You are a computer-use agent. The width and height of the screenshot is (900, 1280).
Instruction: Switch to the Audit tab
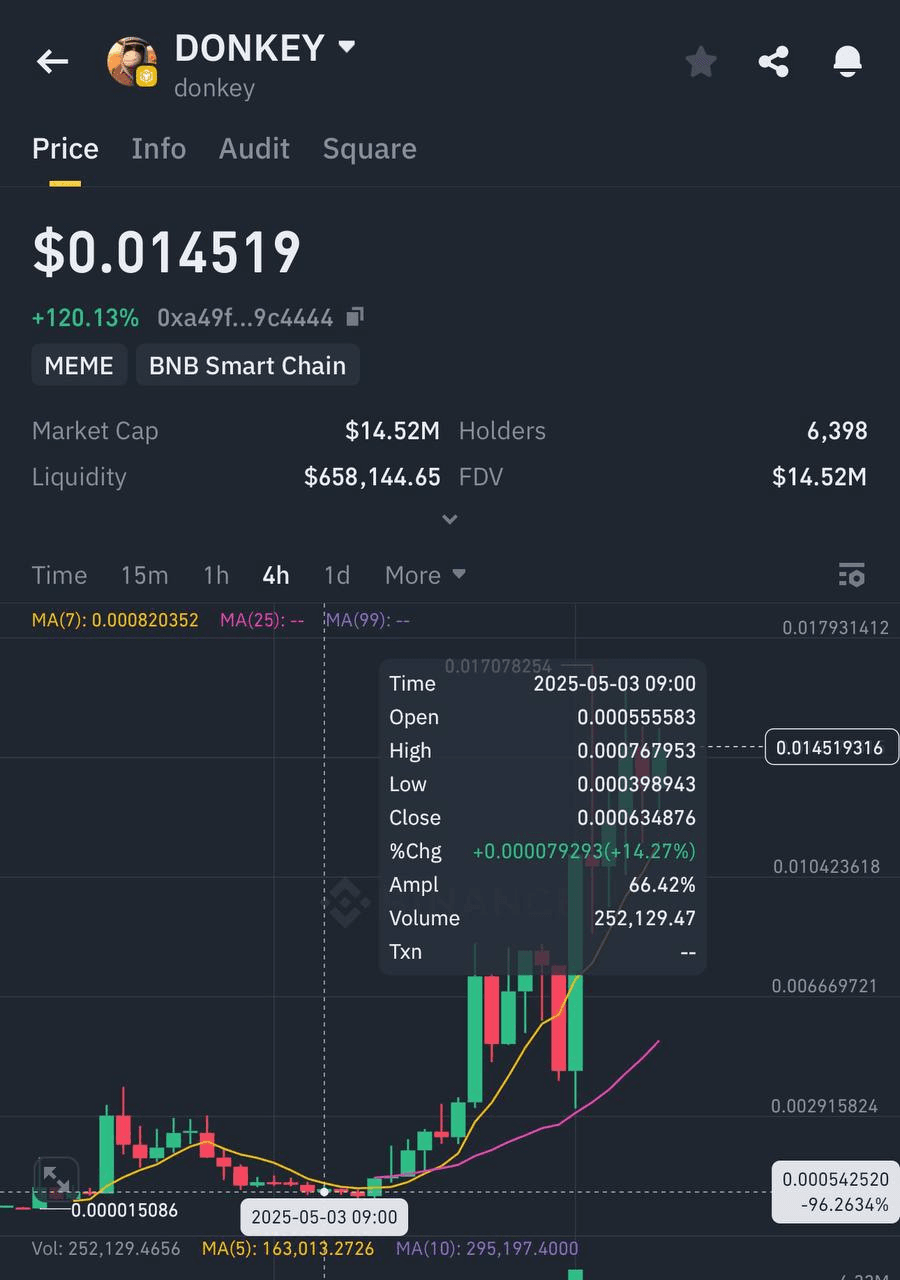tap(254, 149)
